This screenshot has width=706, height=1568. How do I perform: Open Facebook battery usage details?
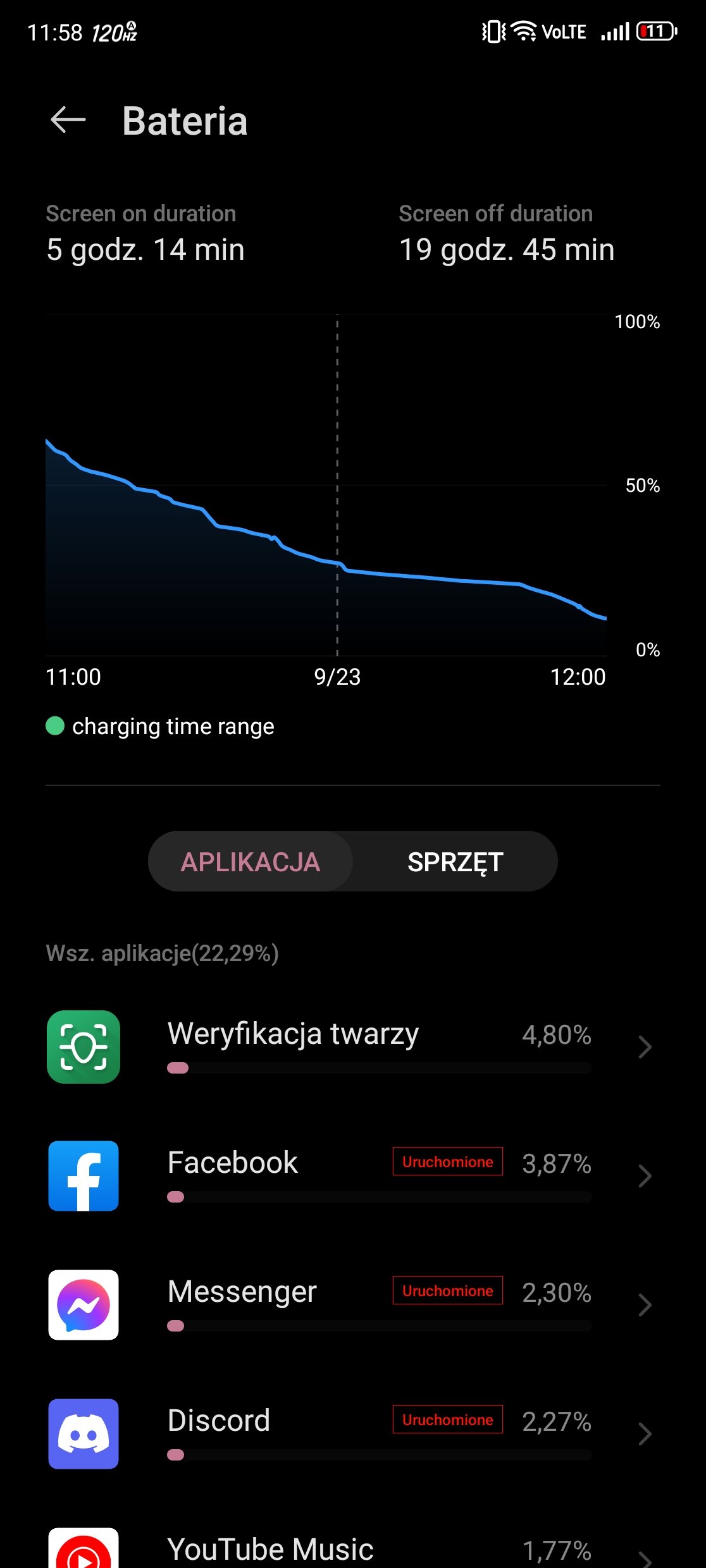353,1176
